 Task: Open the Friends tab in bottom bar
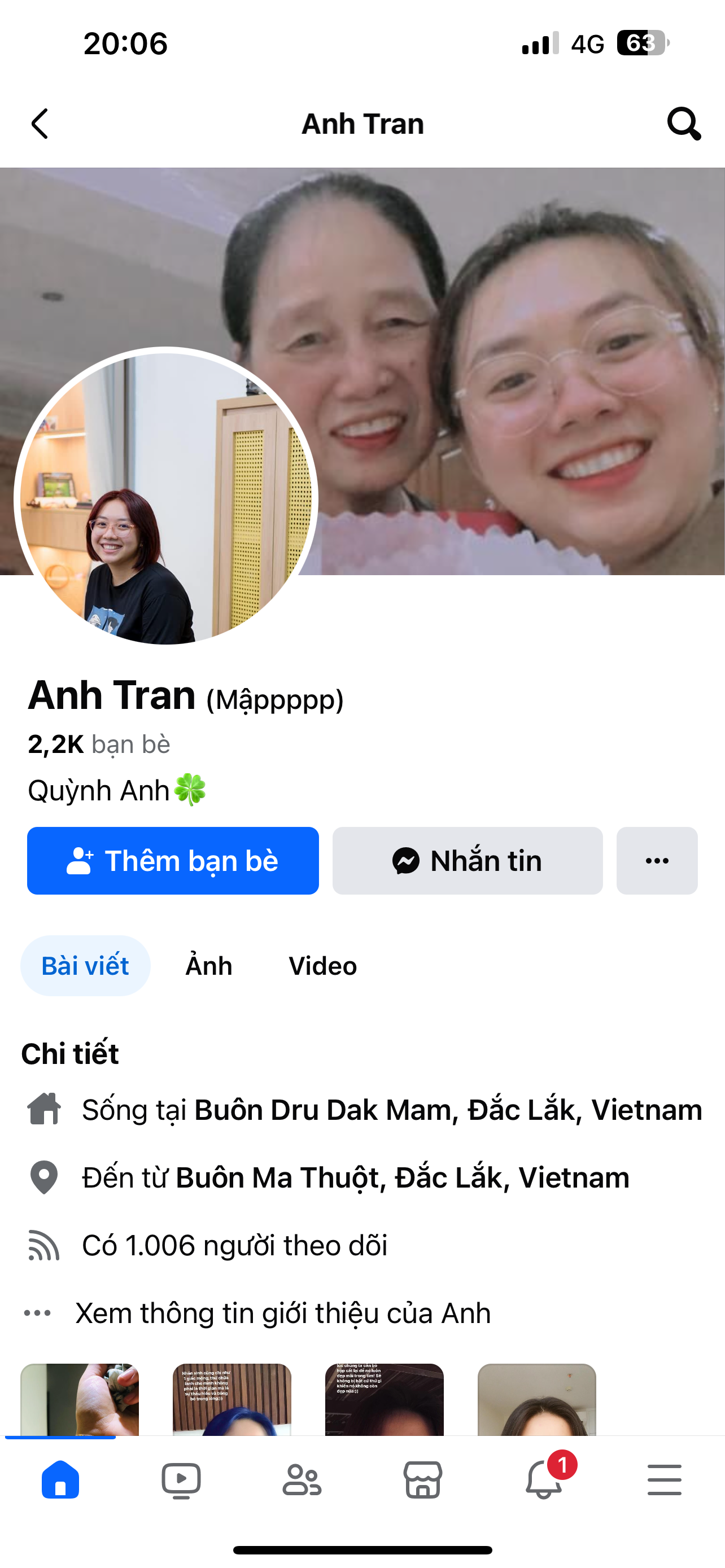click(302, 1480)
